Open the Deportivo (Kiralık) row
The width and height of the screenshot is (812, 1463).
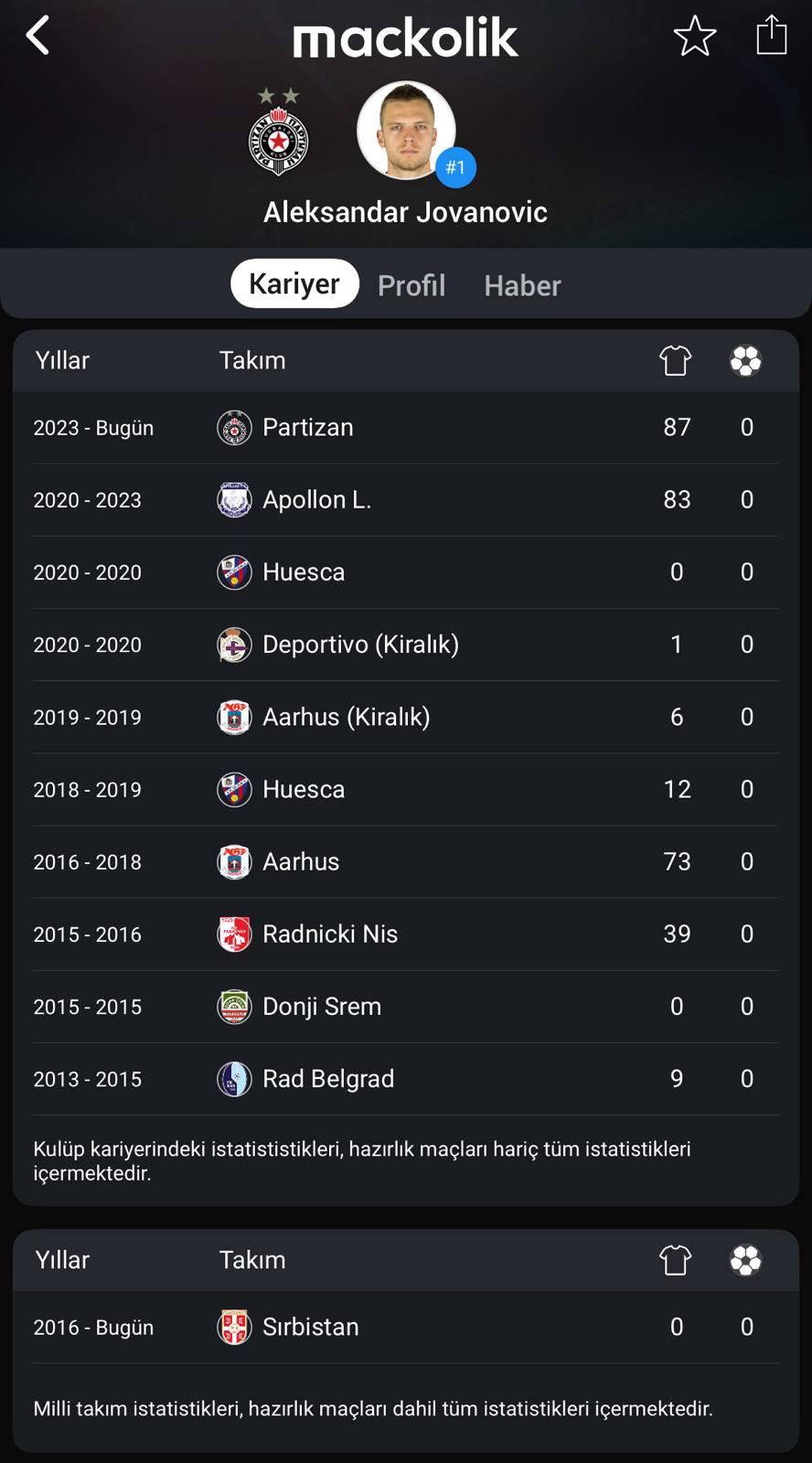406,645
